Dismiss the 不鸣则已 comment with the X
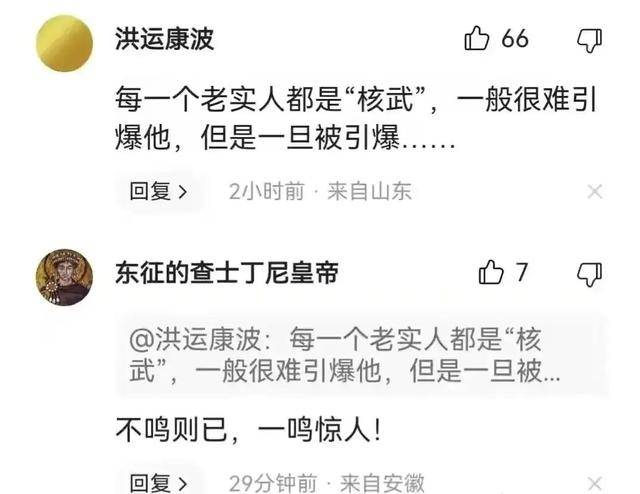The height and width of the screenshot is (494, 640). click(594, 483)
